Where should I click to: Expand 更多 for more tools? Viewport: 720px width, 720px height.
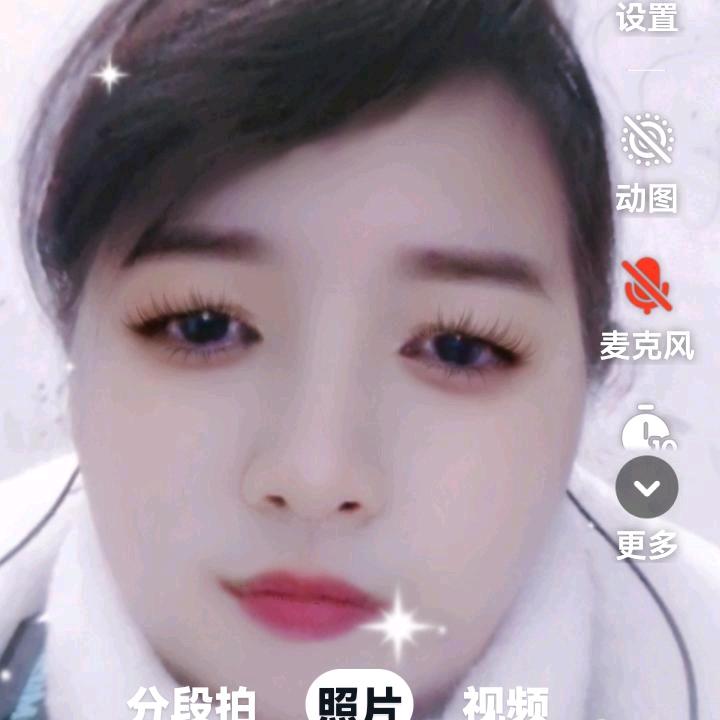tap(647, 488)
